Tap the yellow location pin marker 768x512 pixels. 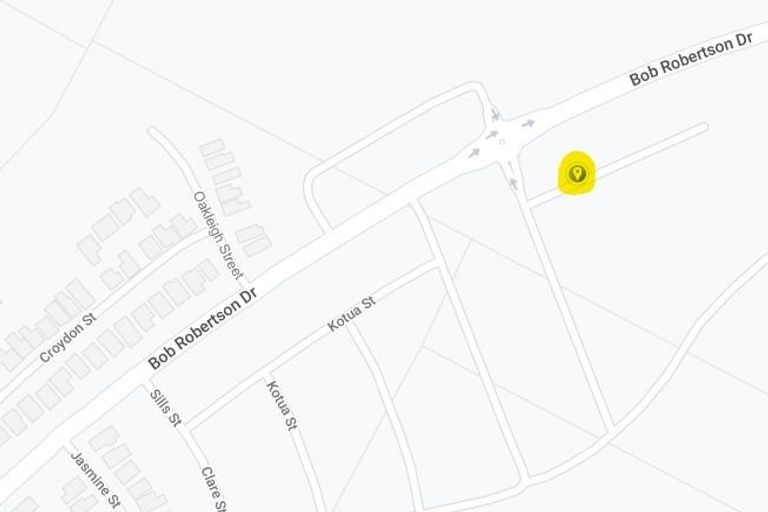pyautogui.click(x=576, y=175)
